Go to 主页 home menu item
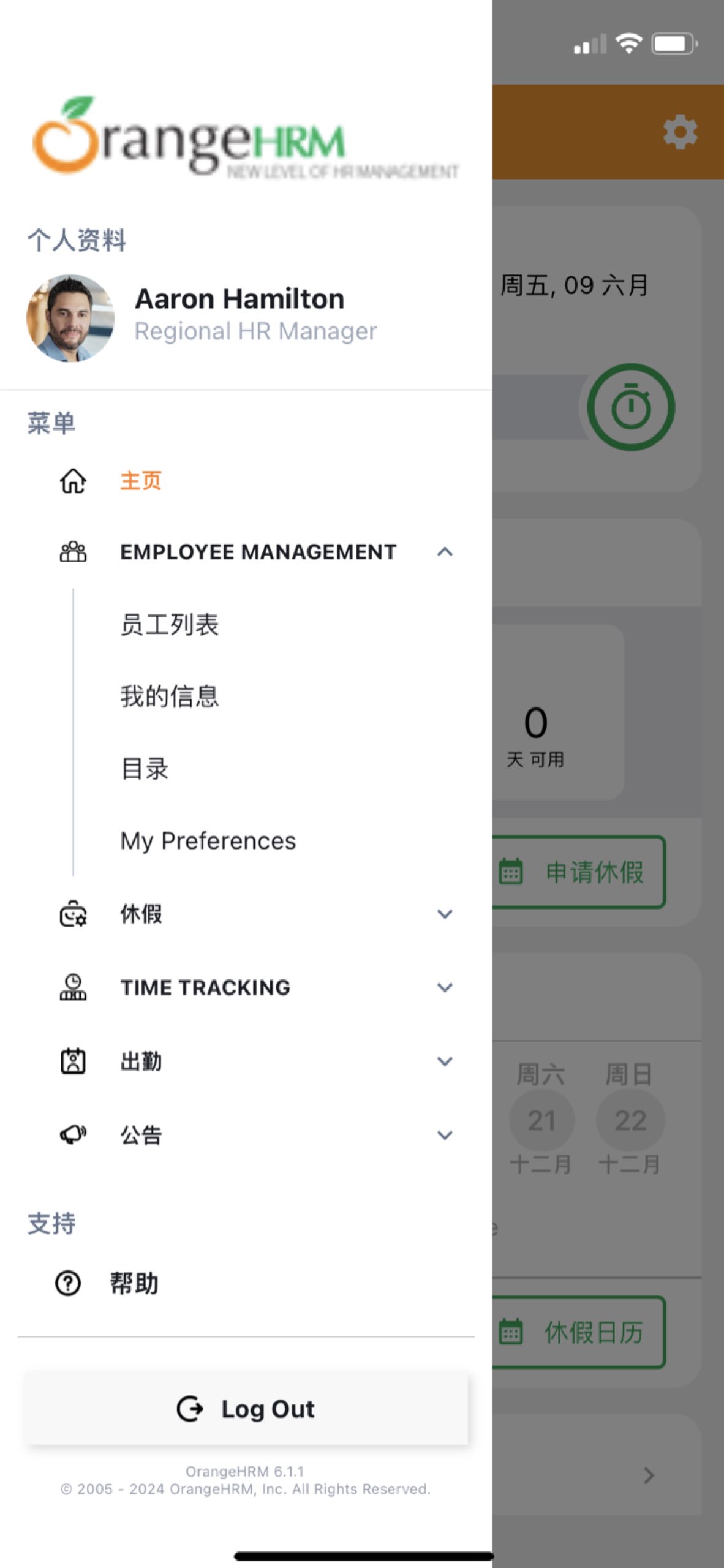 (140, 481)
